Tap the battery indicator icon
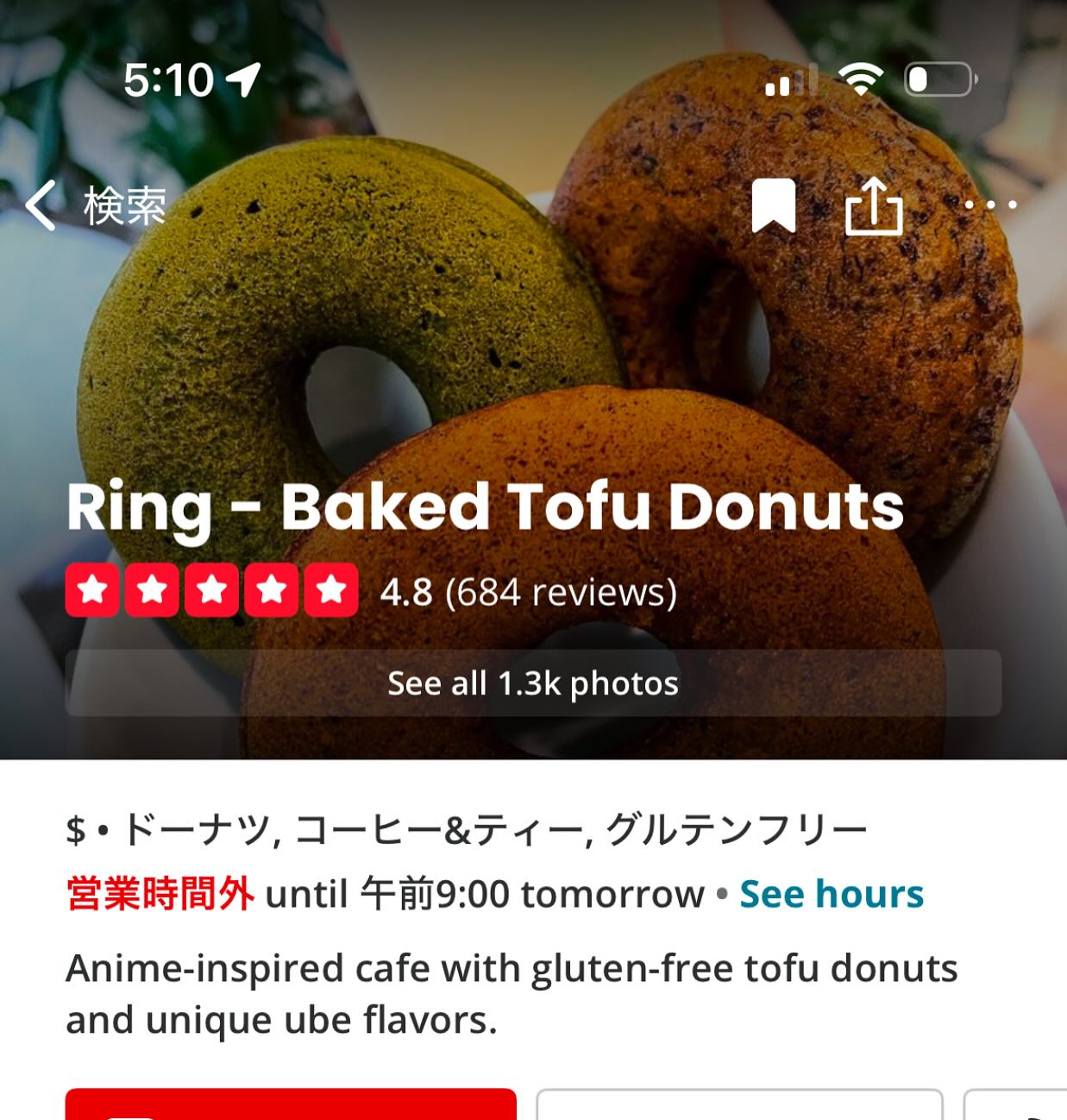This screenshot has height=1120, width=1067. [x=937, y=78]
